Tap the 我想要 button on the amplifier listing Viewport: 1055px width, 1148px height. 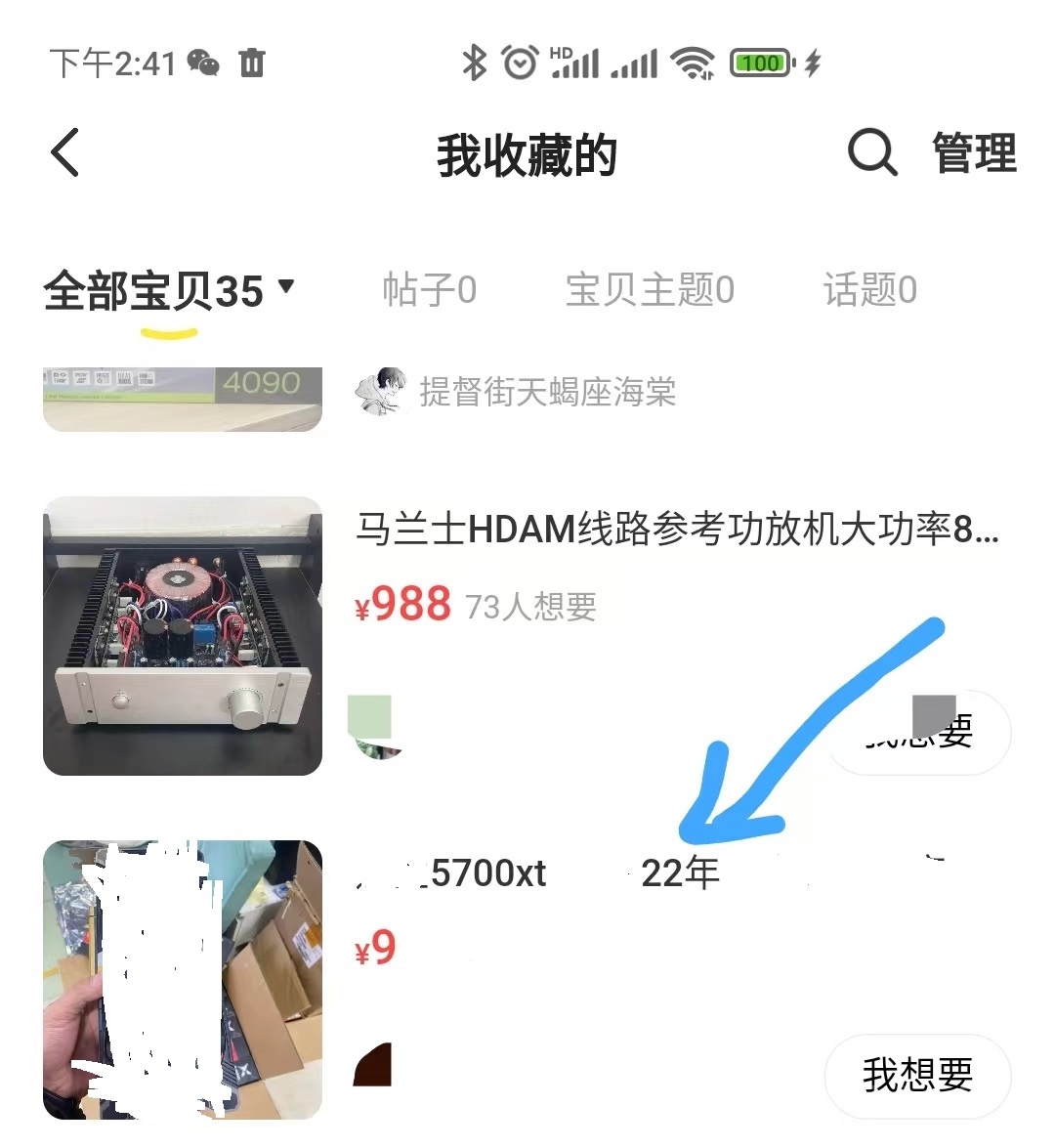click(x=918, y=732)
